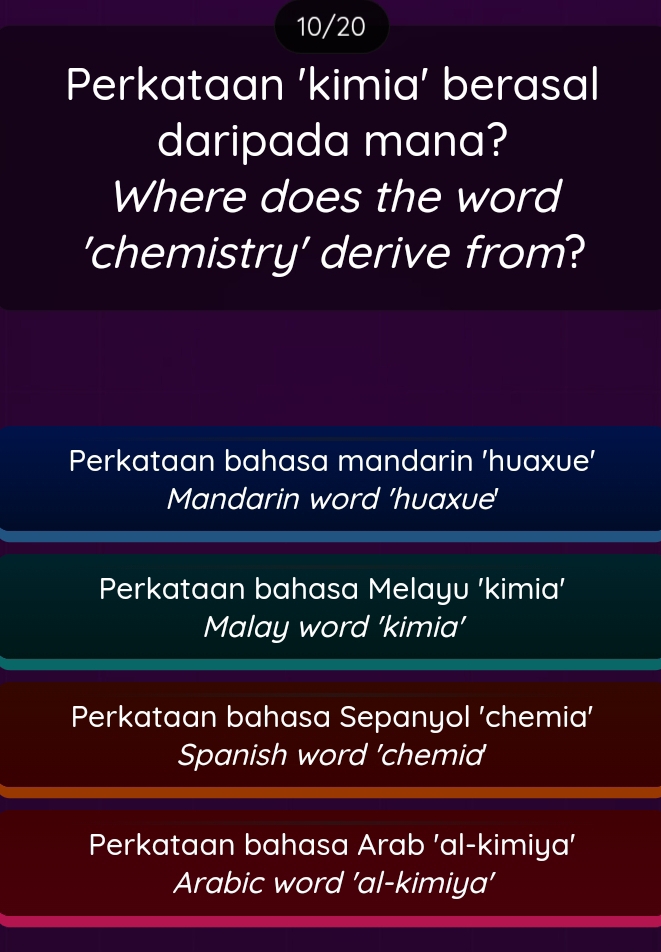Answer with Arabic word 'al-kimiya'
The width and height of the screenshot is (661, 952).
[330, 863]
